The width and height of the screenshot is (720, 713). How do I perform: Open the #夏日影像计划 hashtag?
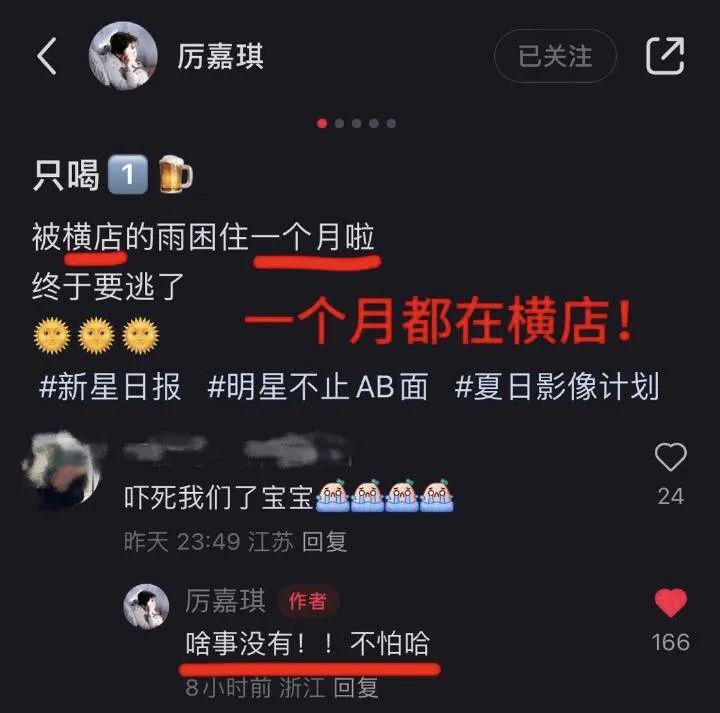[557, 387]
